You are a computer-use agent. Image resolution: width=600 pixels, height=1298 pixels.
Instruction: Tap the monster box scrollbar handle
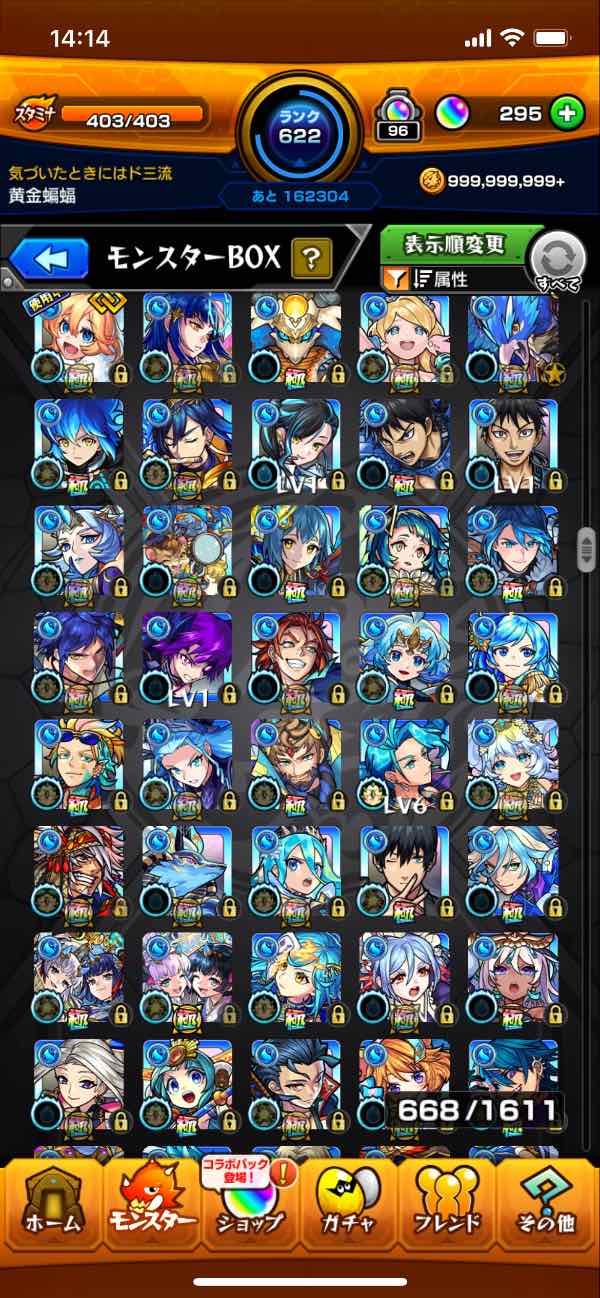[x=588, y=547]
